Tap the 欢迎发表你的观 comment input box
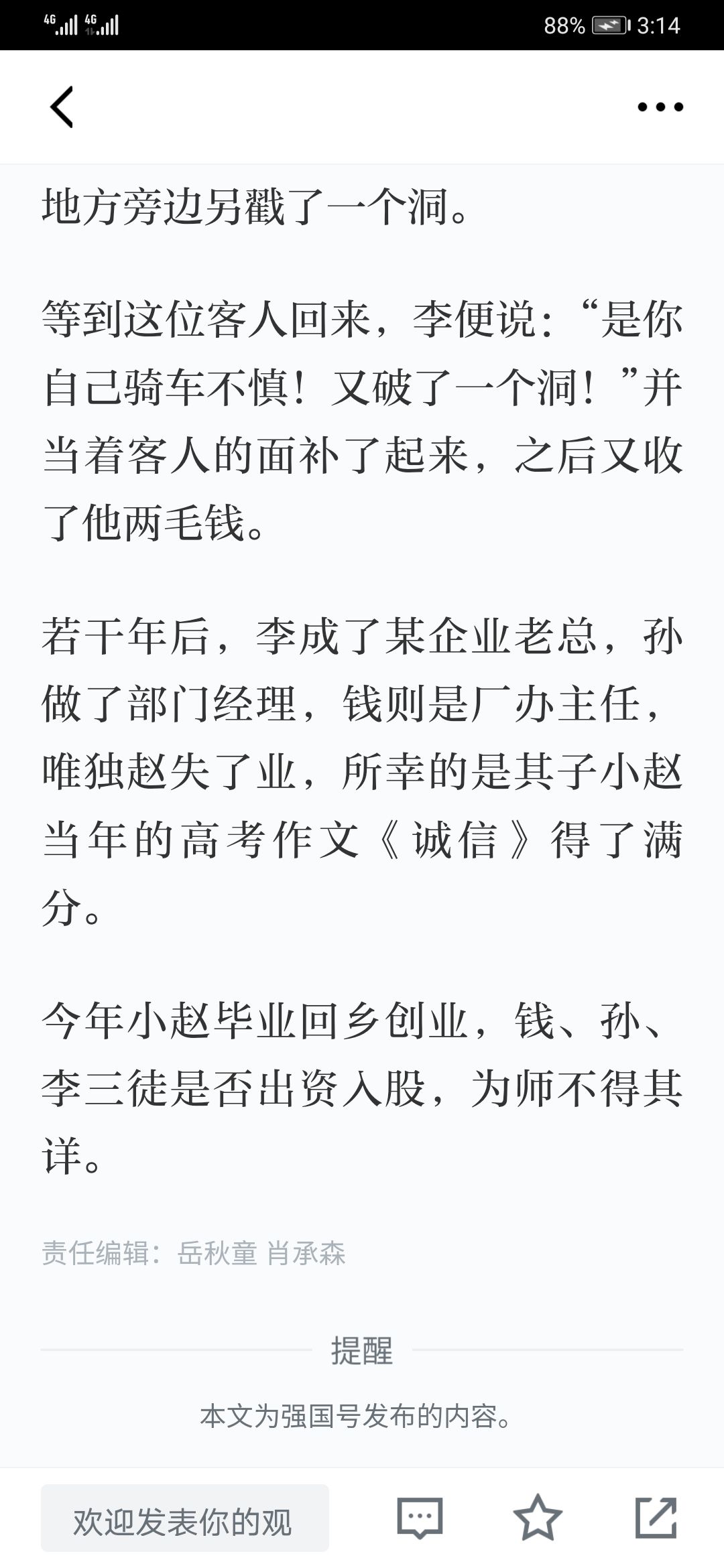This screenshot has height=1568, width=724. [185, 1518]
